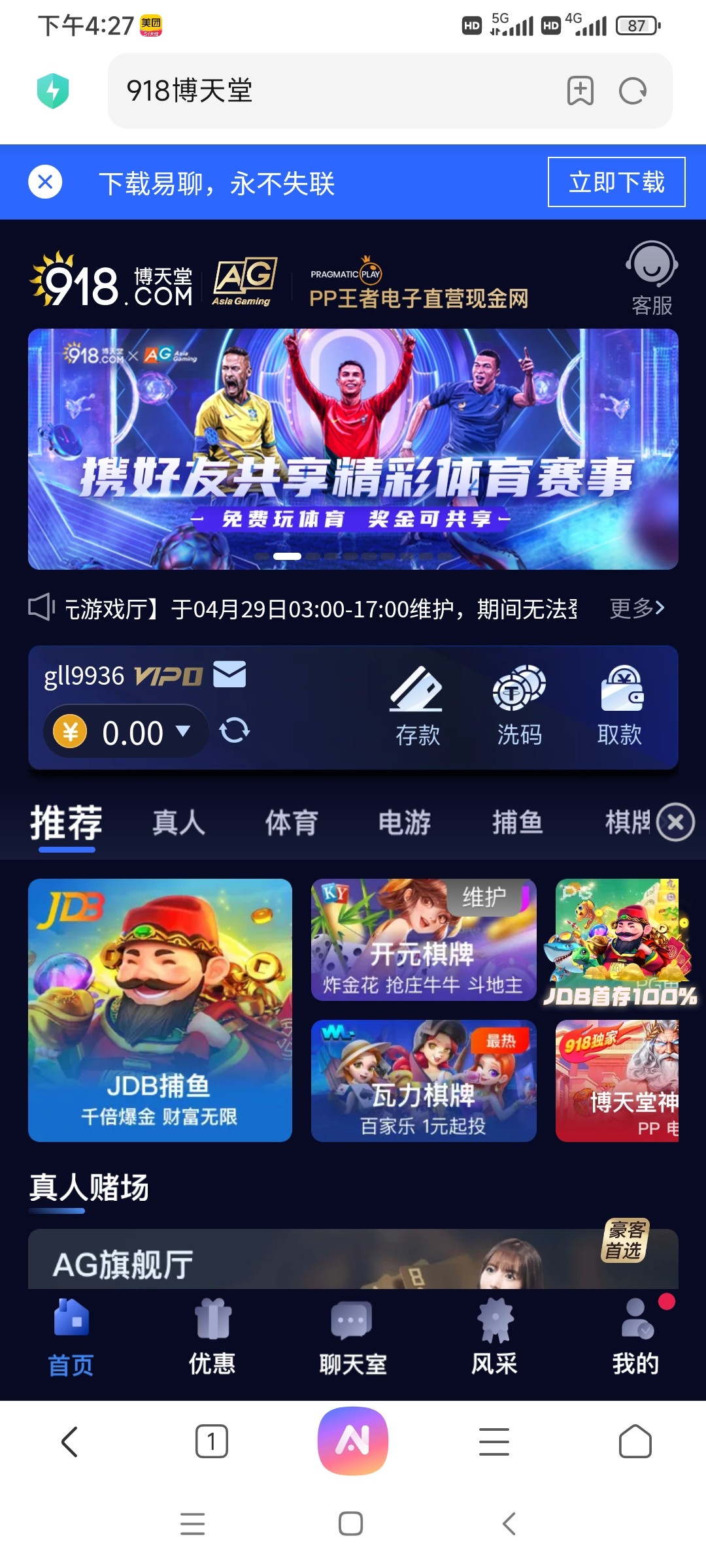Open 存款 deposit

pyautogui.click(x=417, y=707)
